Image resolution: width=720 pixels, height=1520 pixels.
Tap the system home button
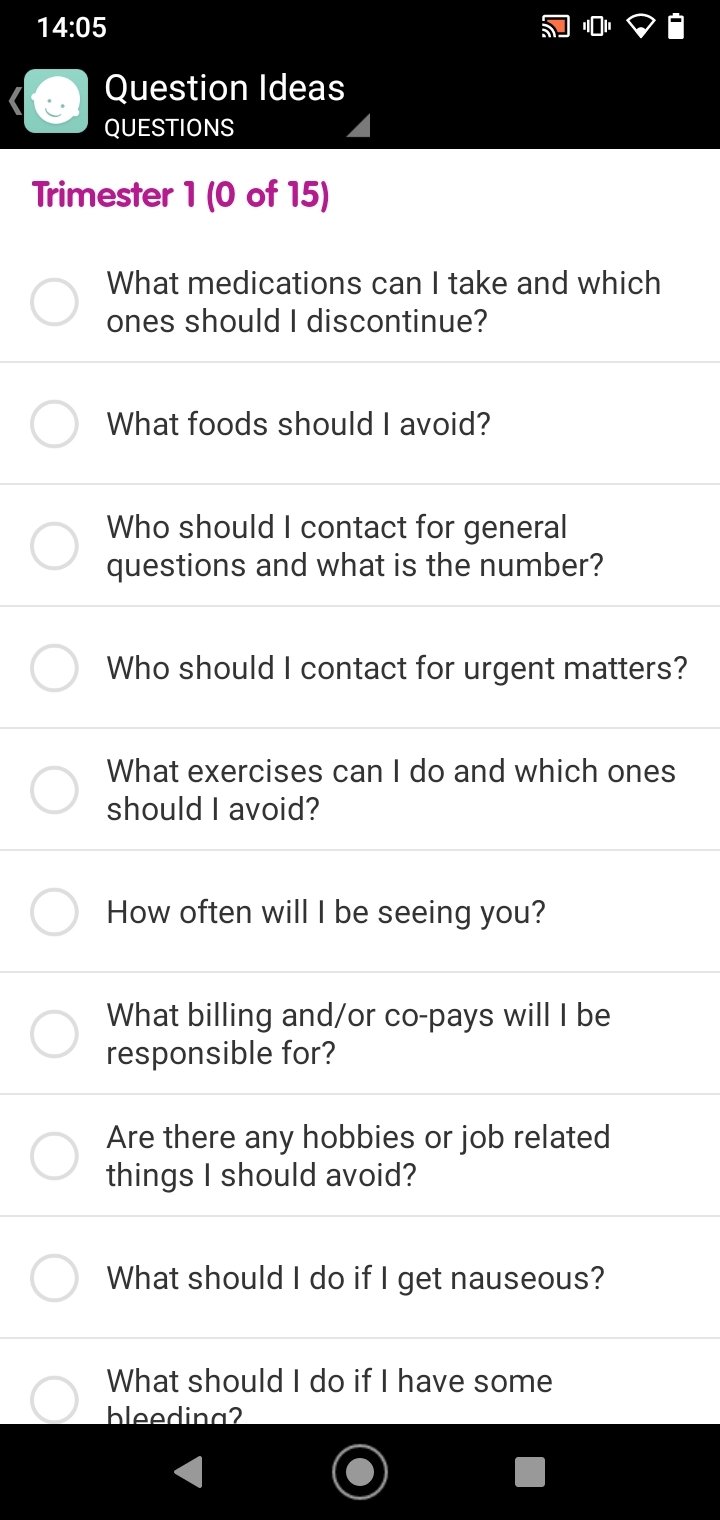pyautogui.click(x=360, y=1472)
